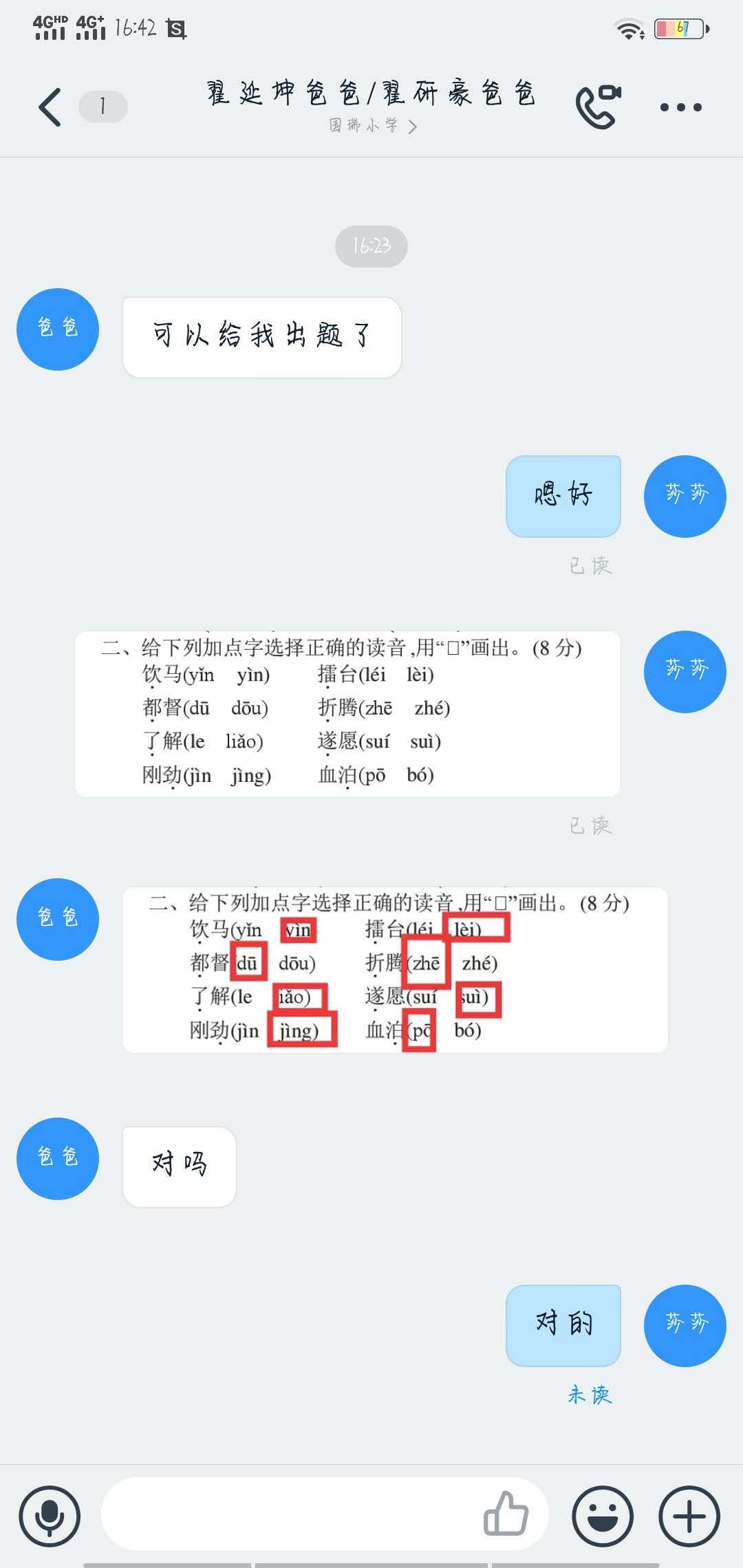Send a thumbs-up like

506,1514
